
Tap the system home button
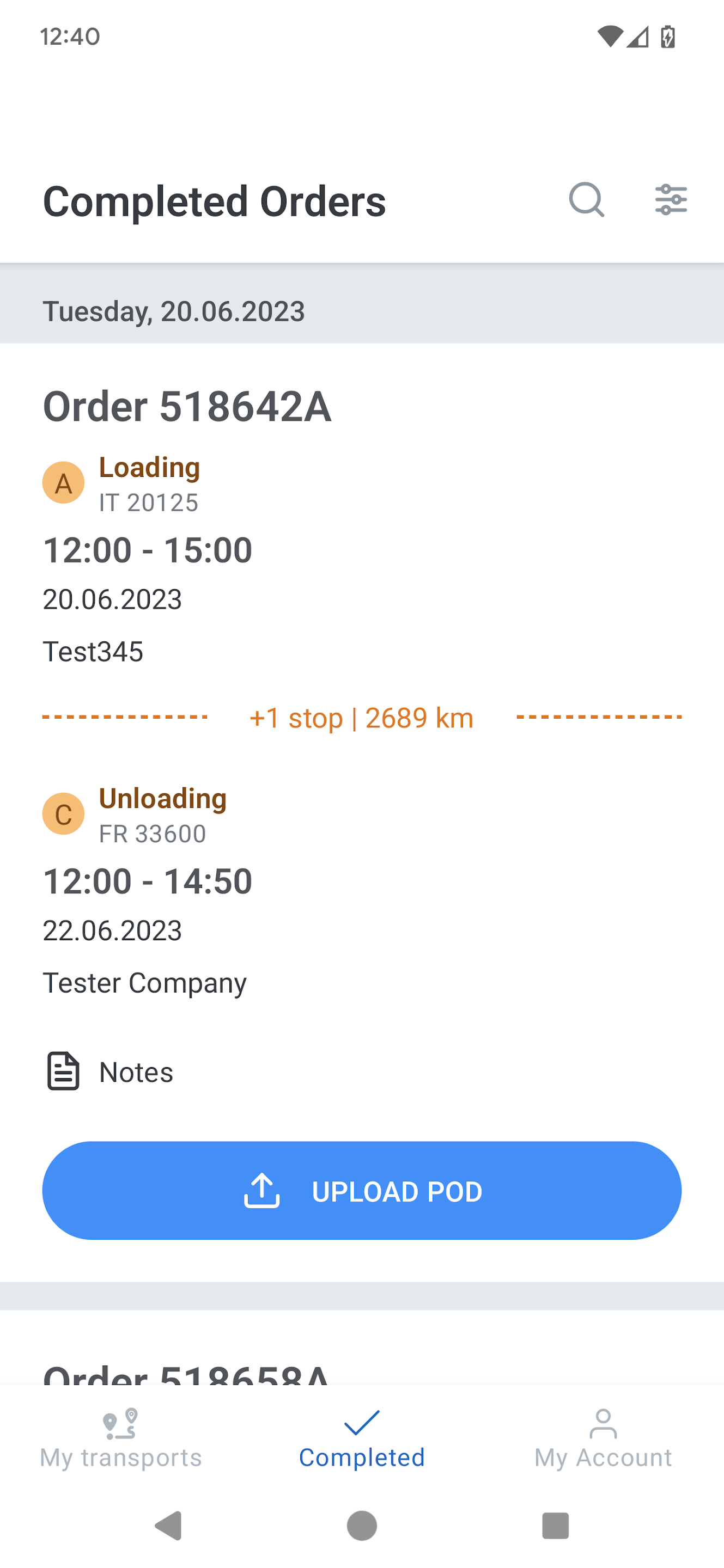362,1526
